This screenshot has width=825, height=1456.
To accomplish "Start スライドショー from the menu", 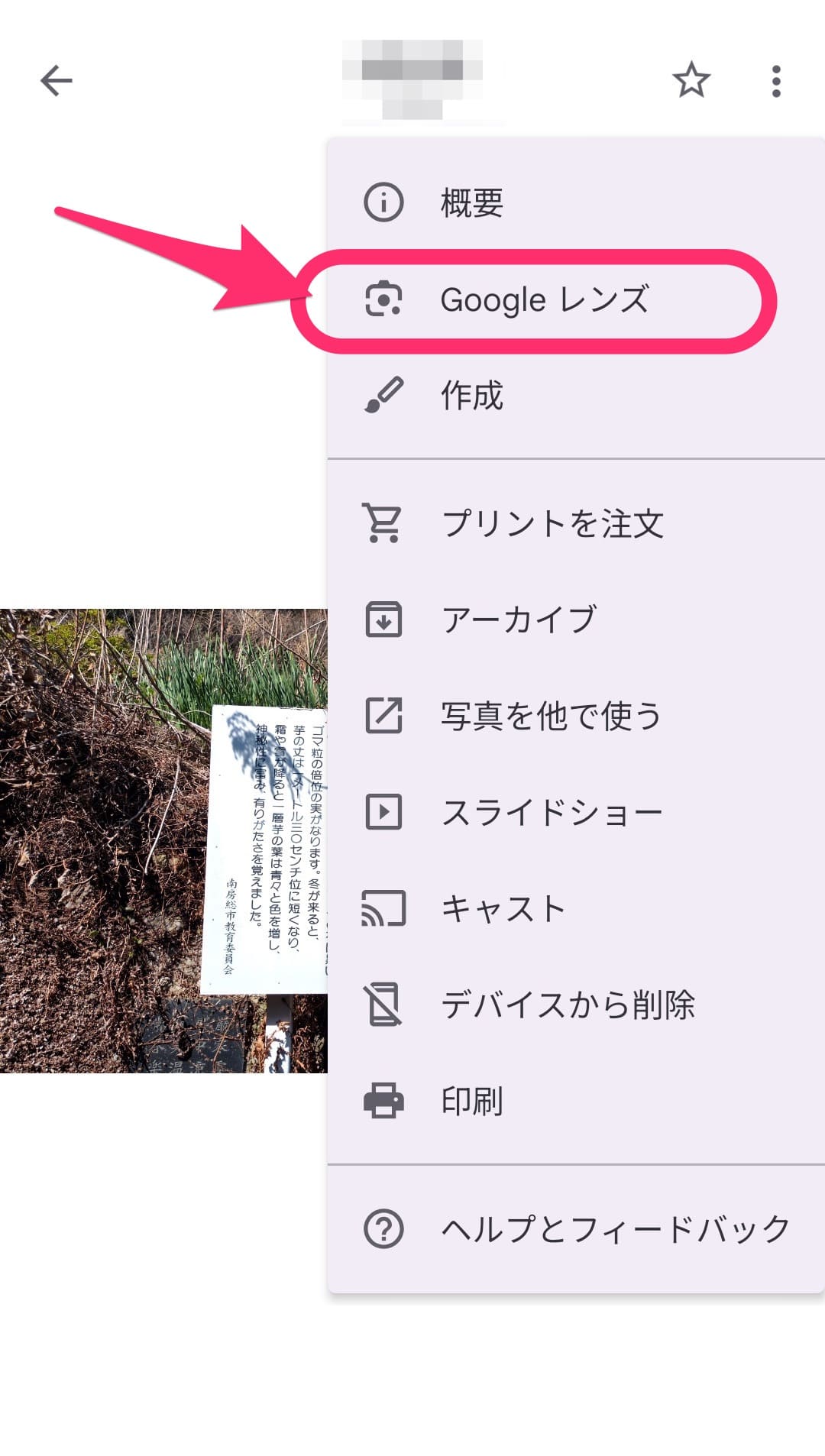I will click(553, 812).
